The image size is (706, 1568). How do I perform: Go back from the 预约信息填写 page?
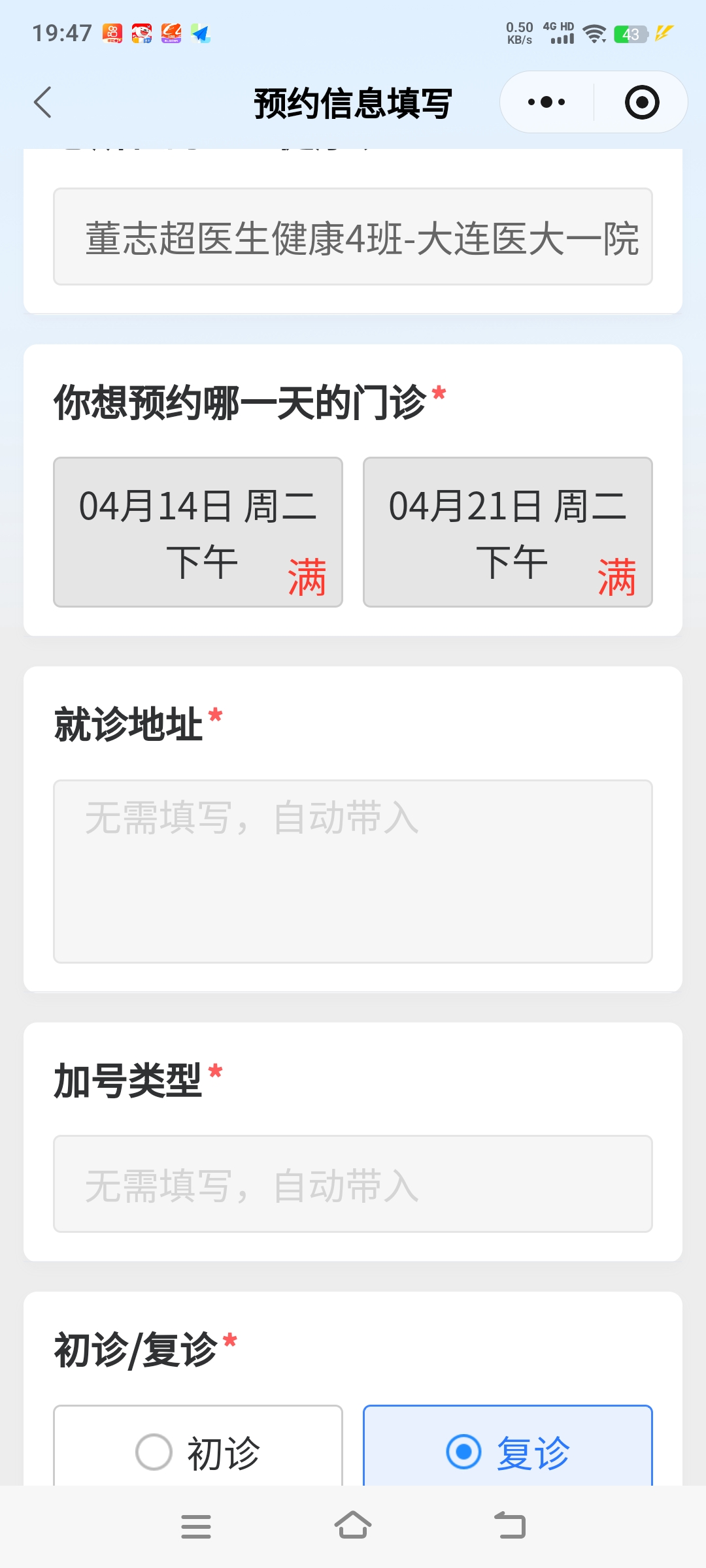[x=43, y=103]
